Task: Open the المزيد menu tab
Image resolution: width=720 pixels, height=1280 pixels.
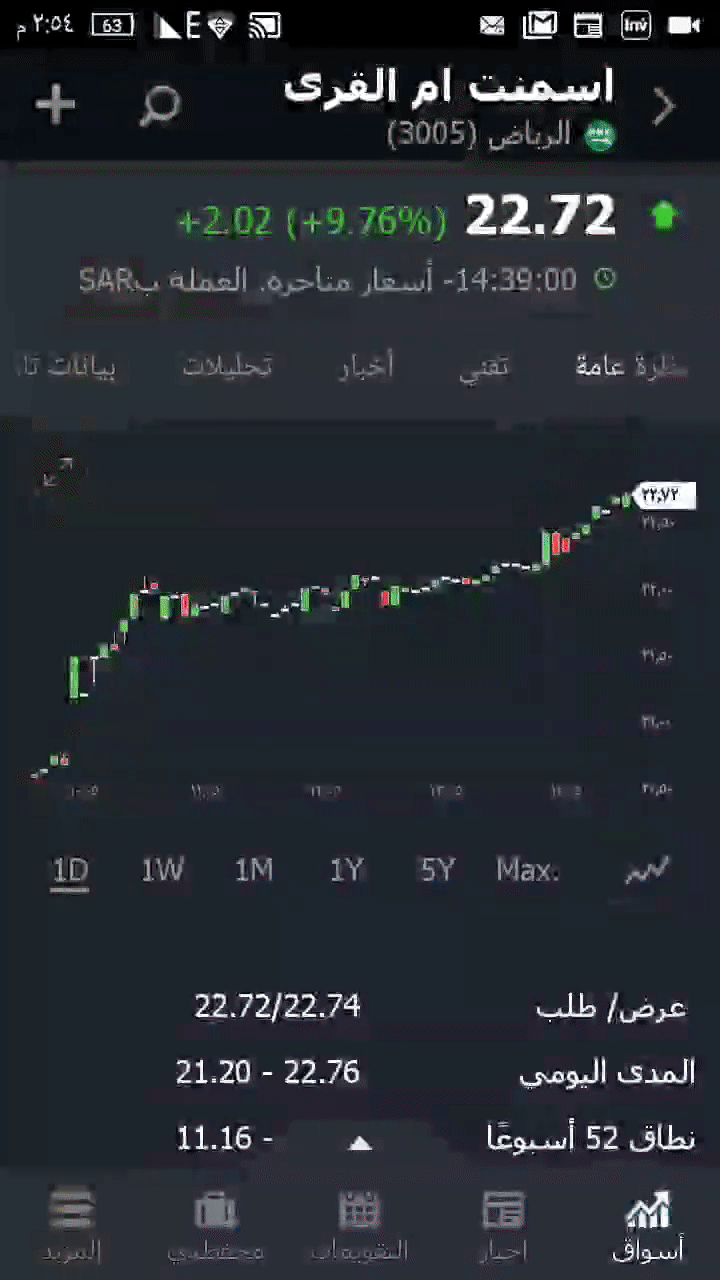Action: (72, 1225)
